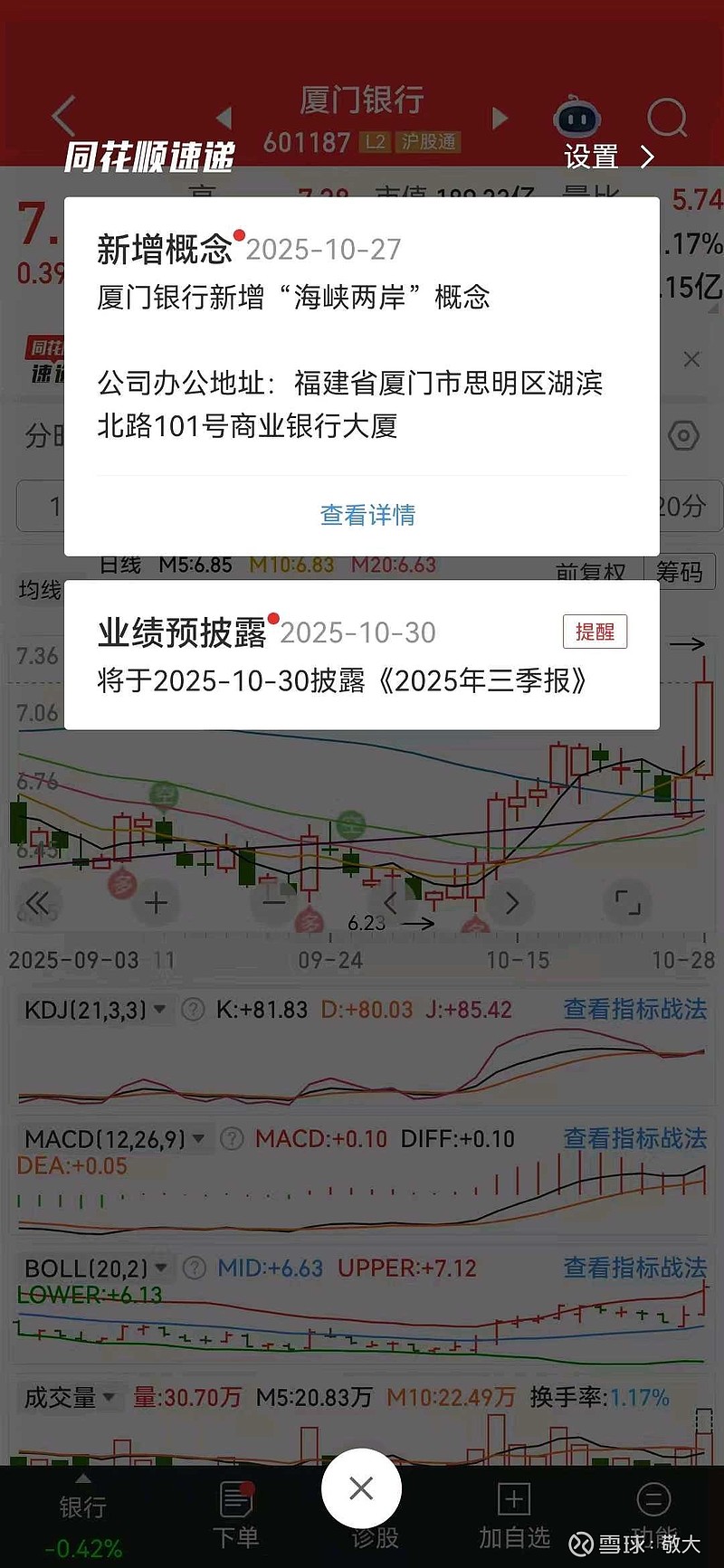This screenshot has height=1568, width=724.
Task: Close the 同花顺速递 overlay with the X
Action: click(361, 1488)
